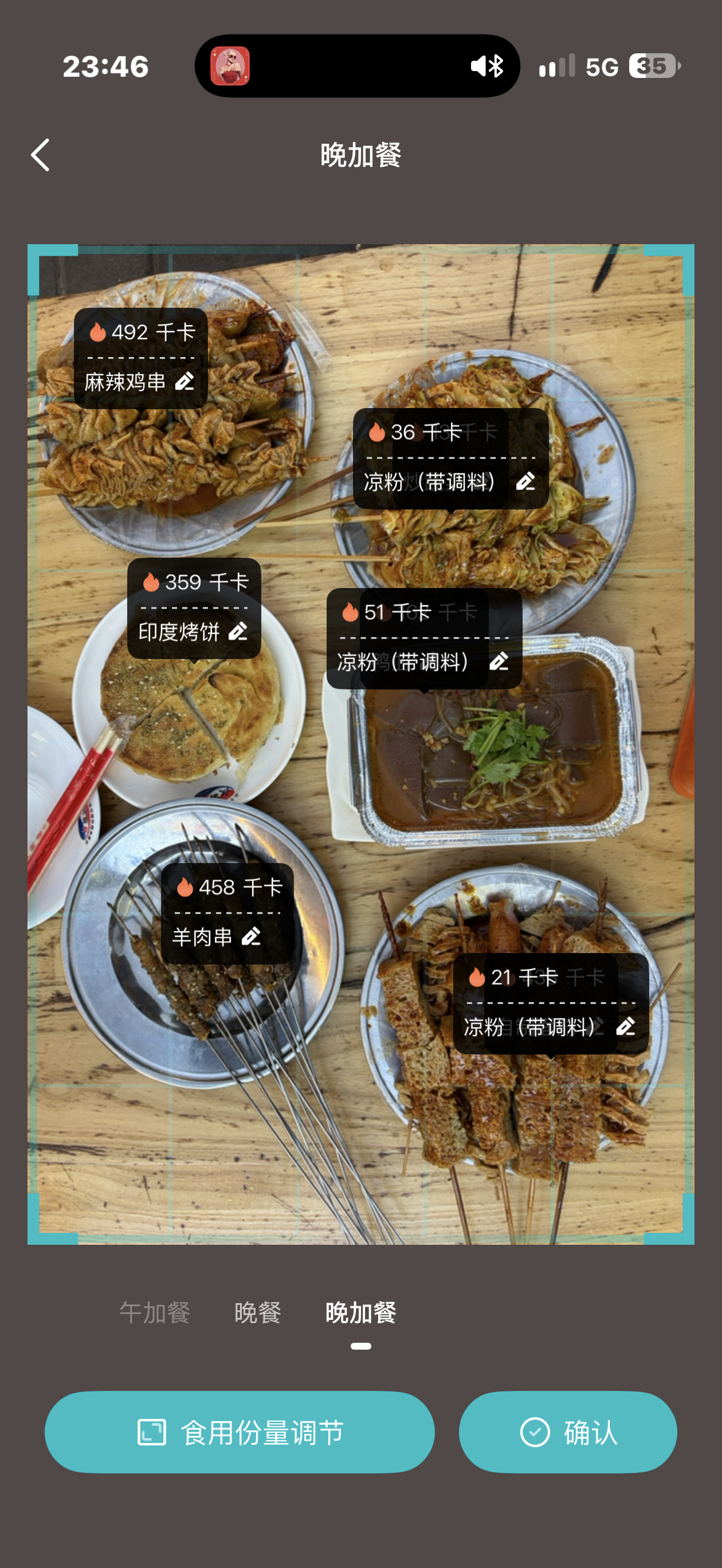Switch to the 午加餐 meal tab
The image size is (722, 1568).
[155, 1312]
